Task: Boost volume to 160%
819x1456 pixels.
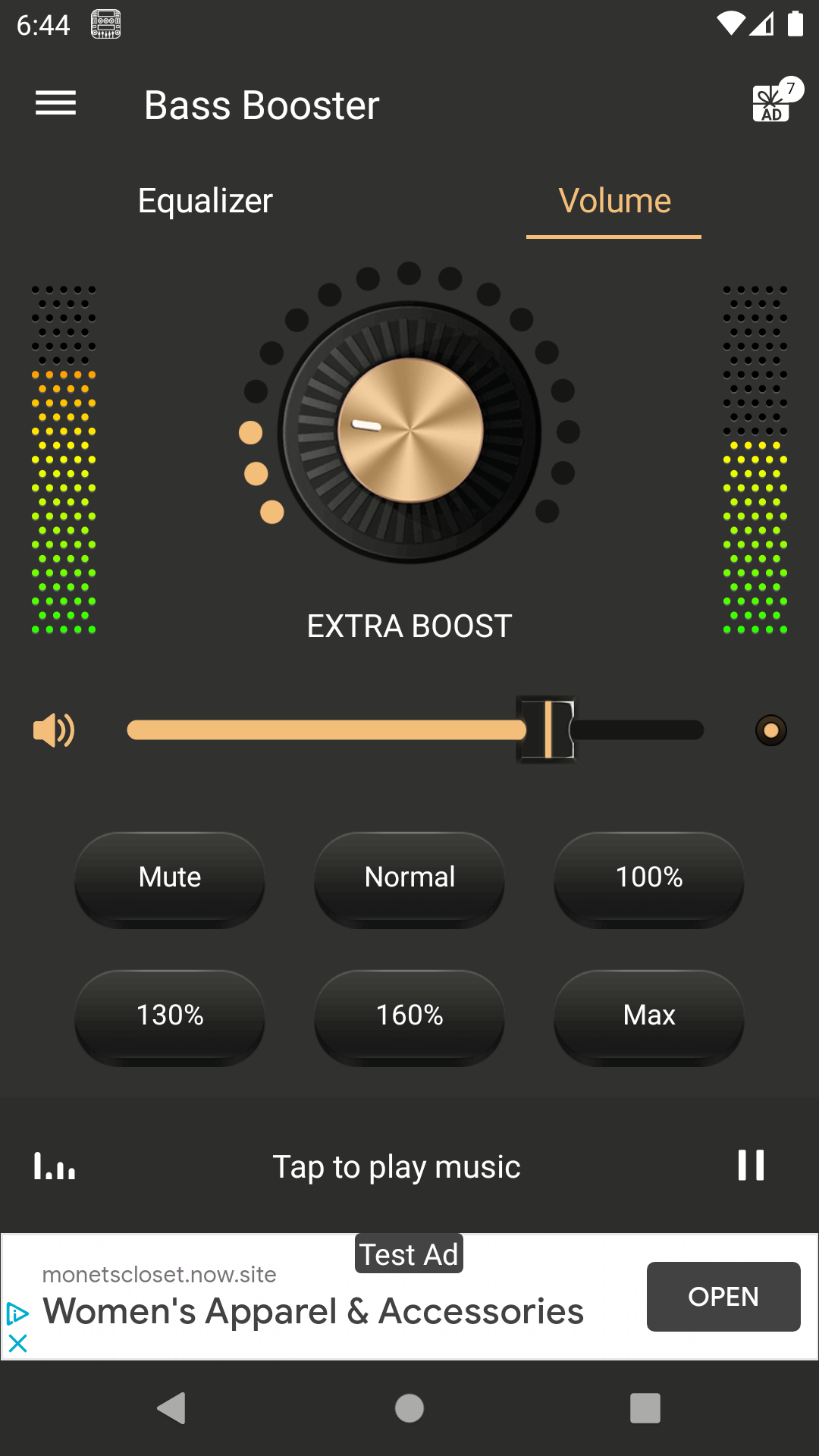Action: 409,1015
